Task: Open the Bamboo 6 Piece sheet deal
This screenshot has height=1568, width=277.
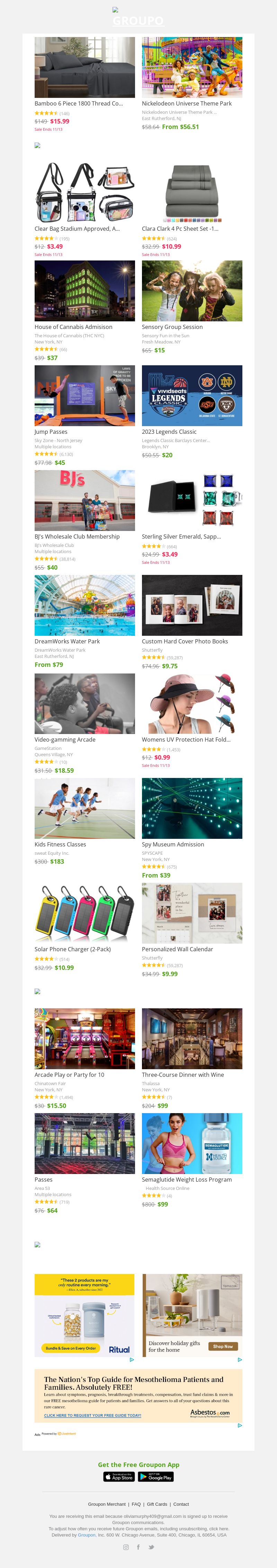Action: pyautogui.click(x=84, y=67)
